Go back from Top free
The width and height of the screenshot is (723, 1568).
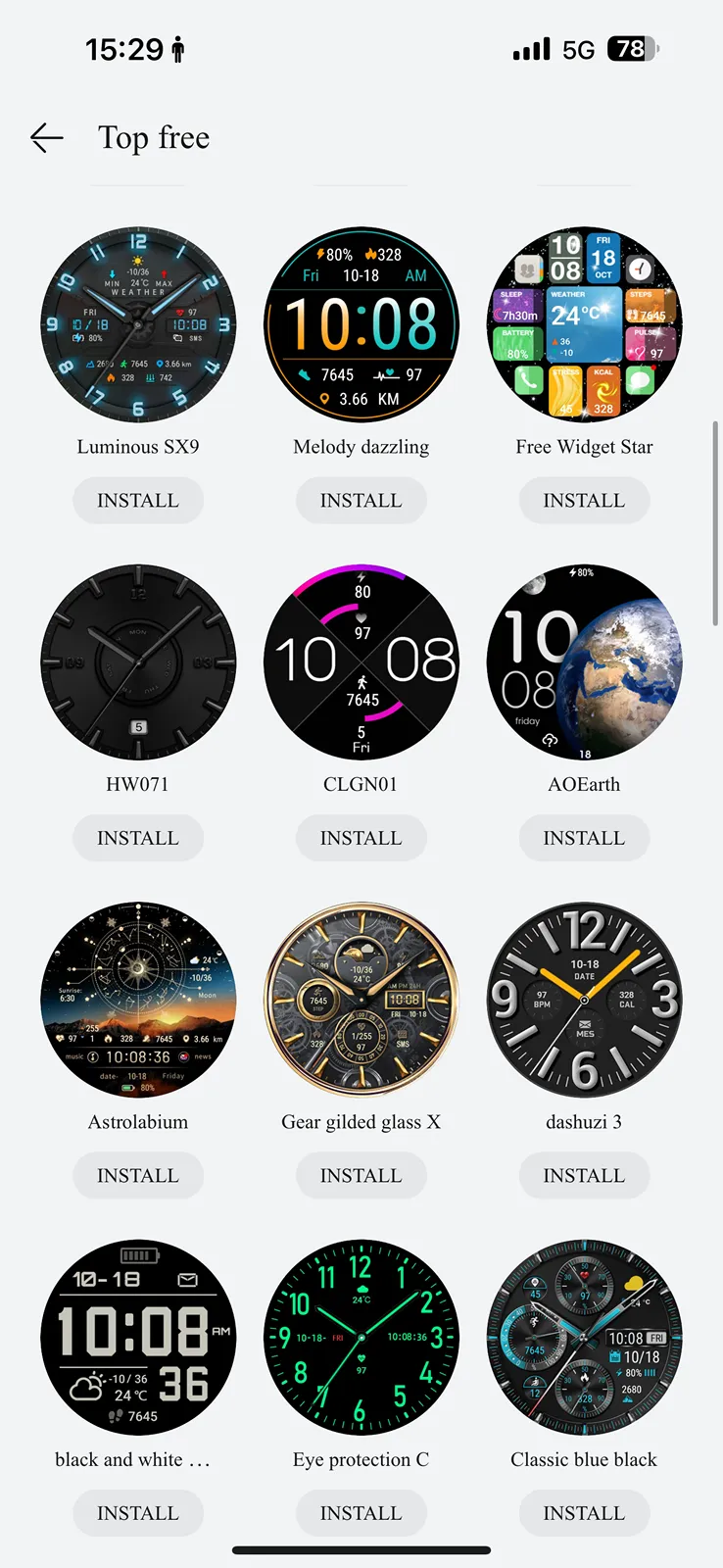[47, 138]
